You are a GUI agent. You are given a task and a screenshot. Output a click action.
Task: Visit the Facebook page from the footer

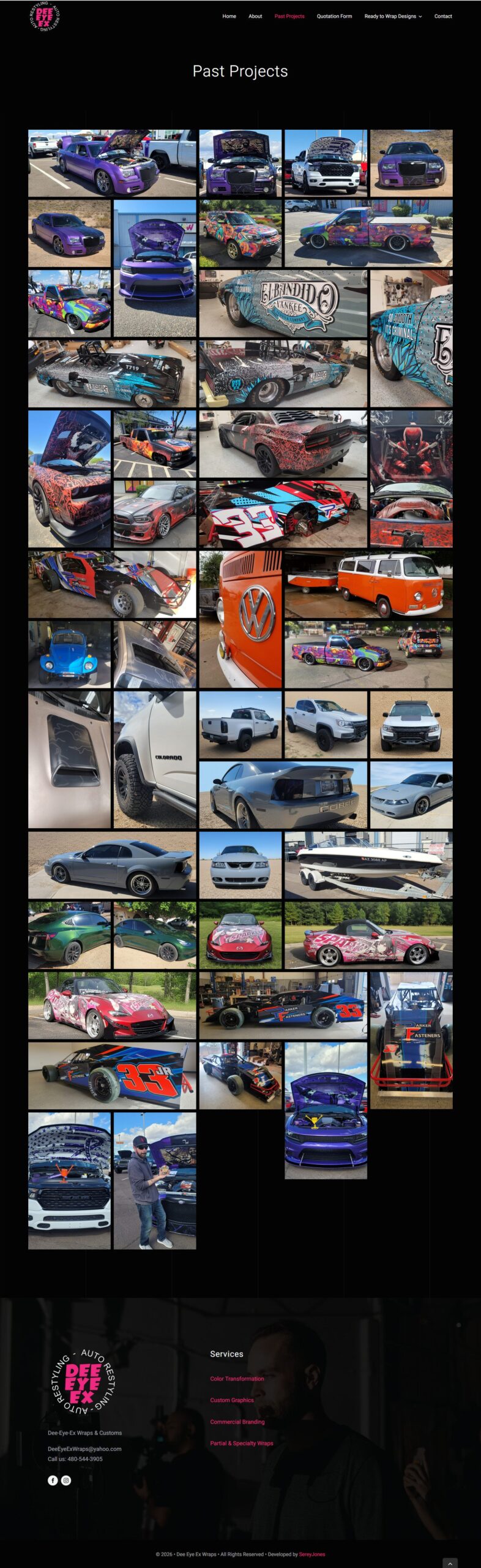click(x=53, y=1480)
